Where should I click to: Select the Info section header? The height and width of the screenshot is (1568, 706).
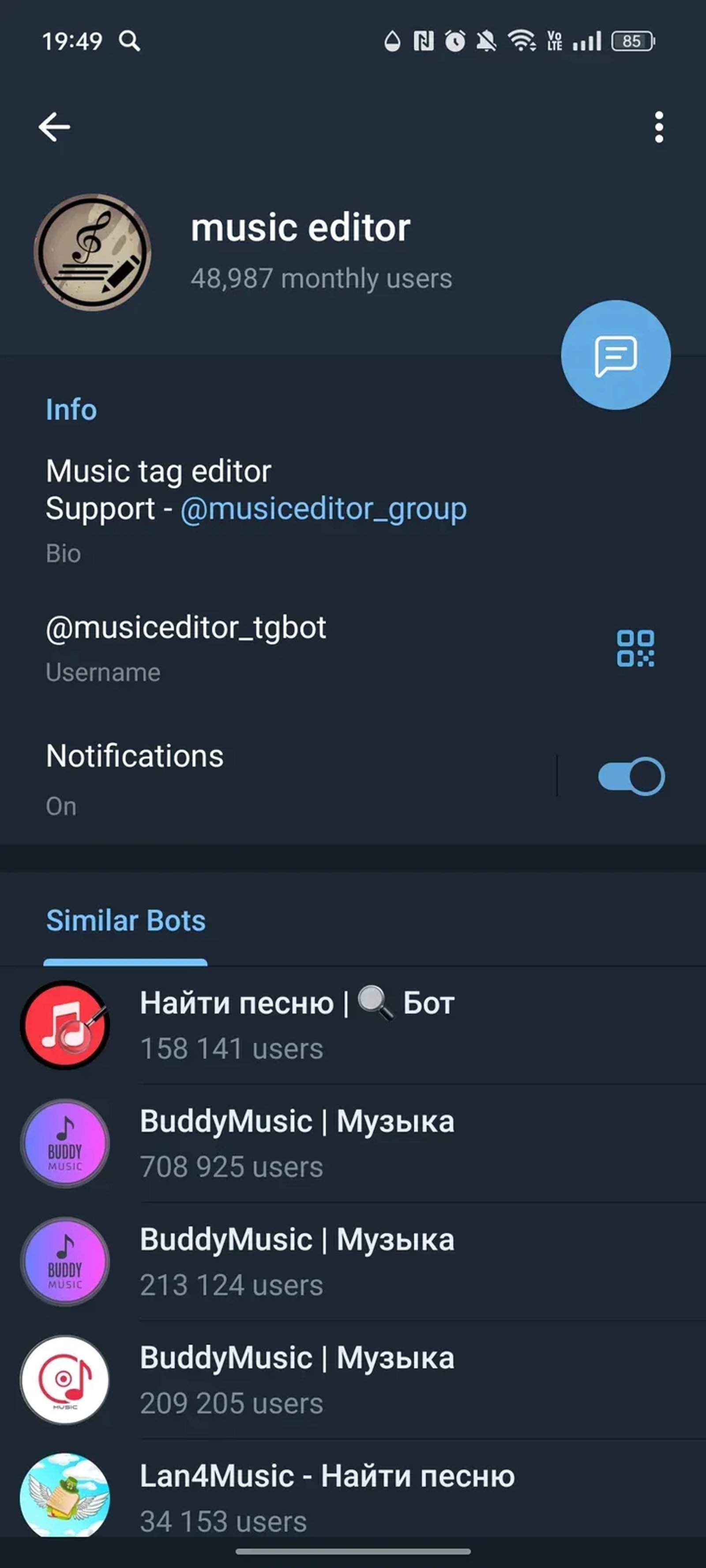71,409
